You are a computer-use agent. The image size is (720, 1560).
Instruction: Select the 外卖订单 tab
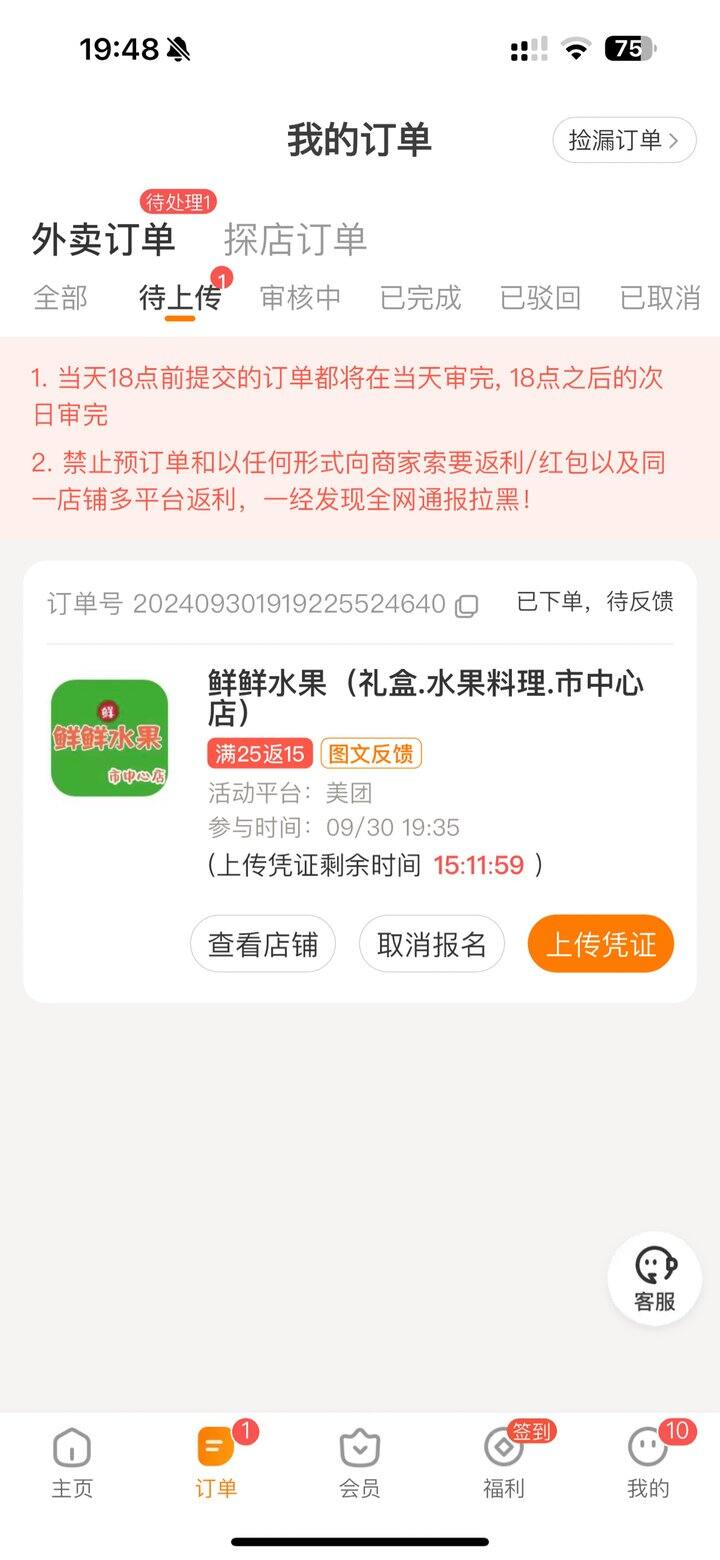pos(103,240)
